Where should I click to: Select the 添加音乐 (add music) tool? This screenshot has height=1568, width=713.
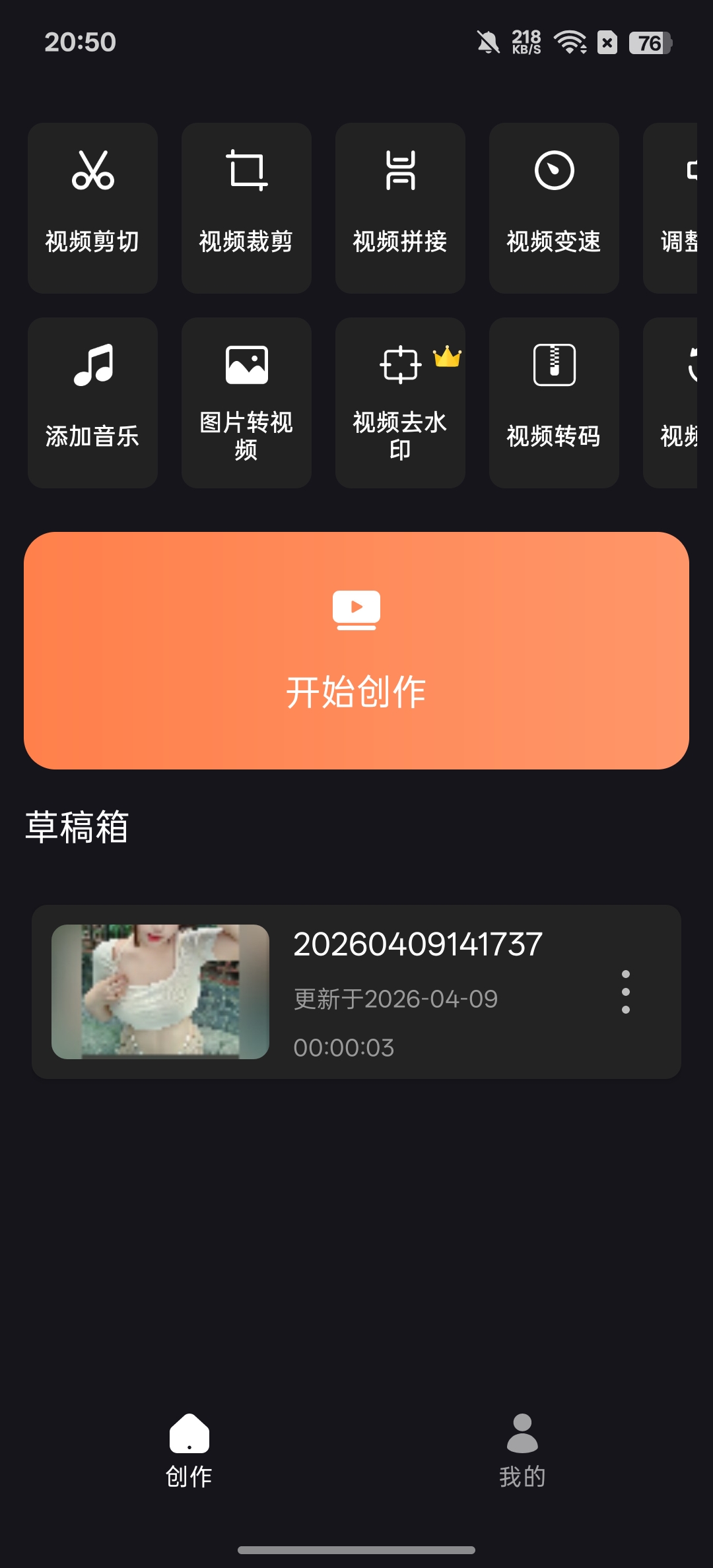tap(92, 401)
